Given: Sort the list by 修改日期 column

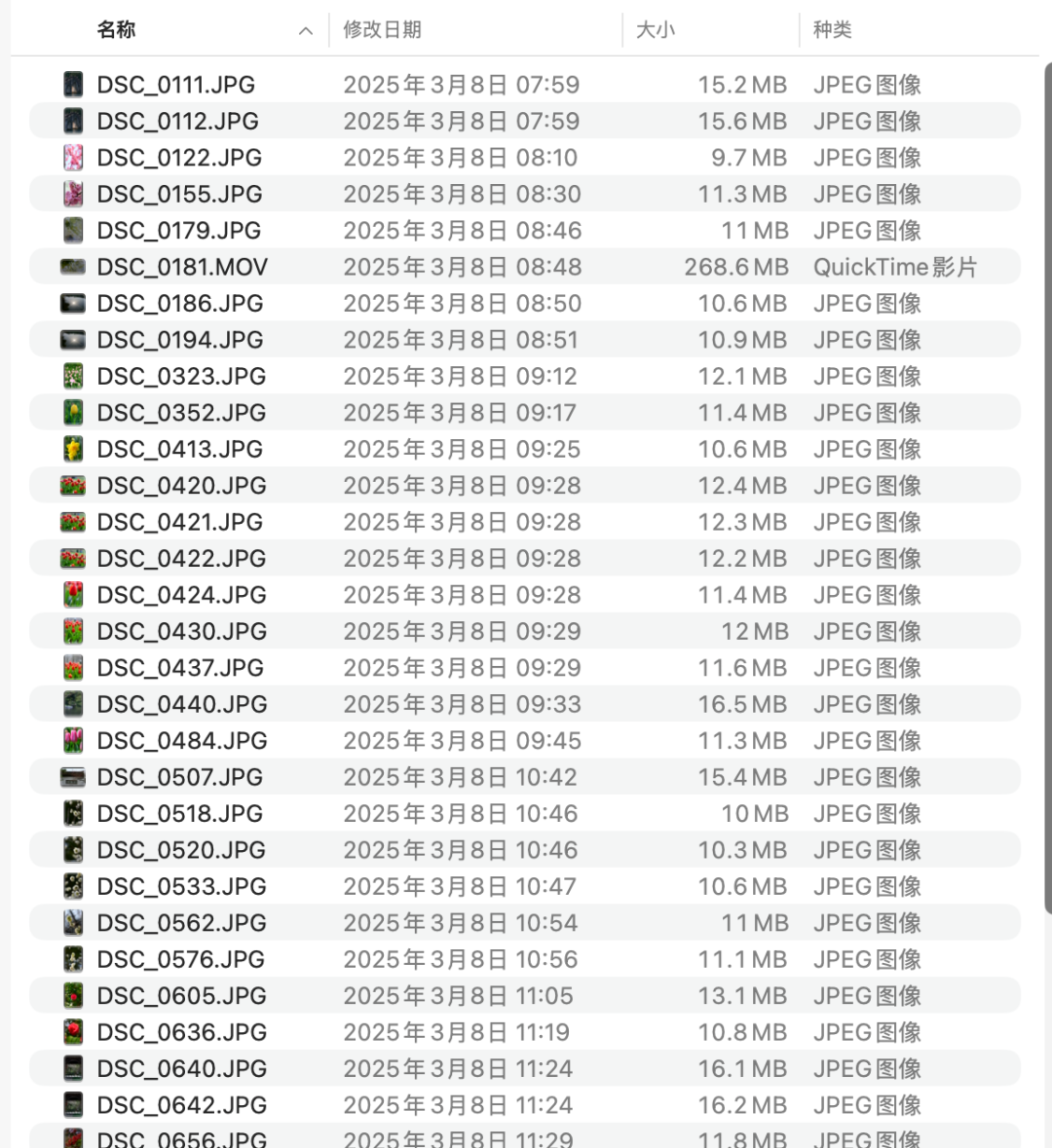Looking at the screenshot, I should click(382, 30).
